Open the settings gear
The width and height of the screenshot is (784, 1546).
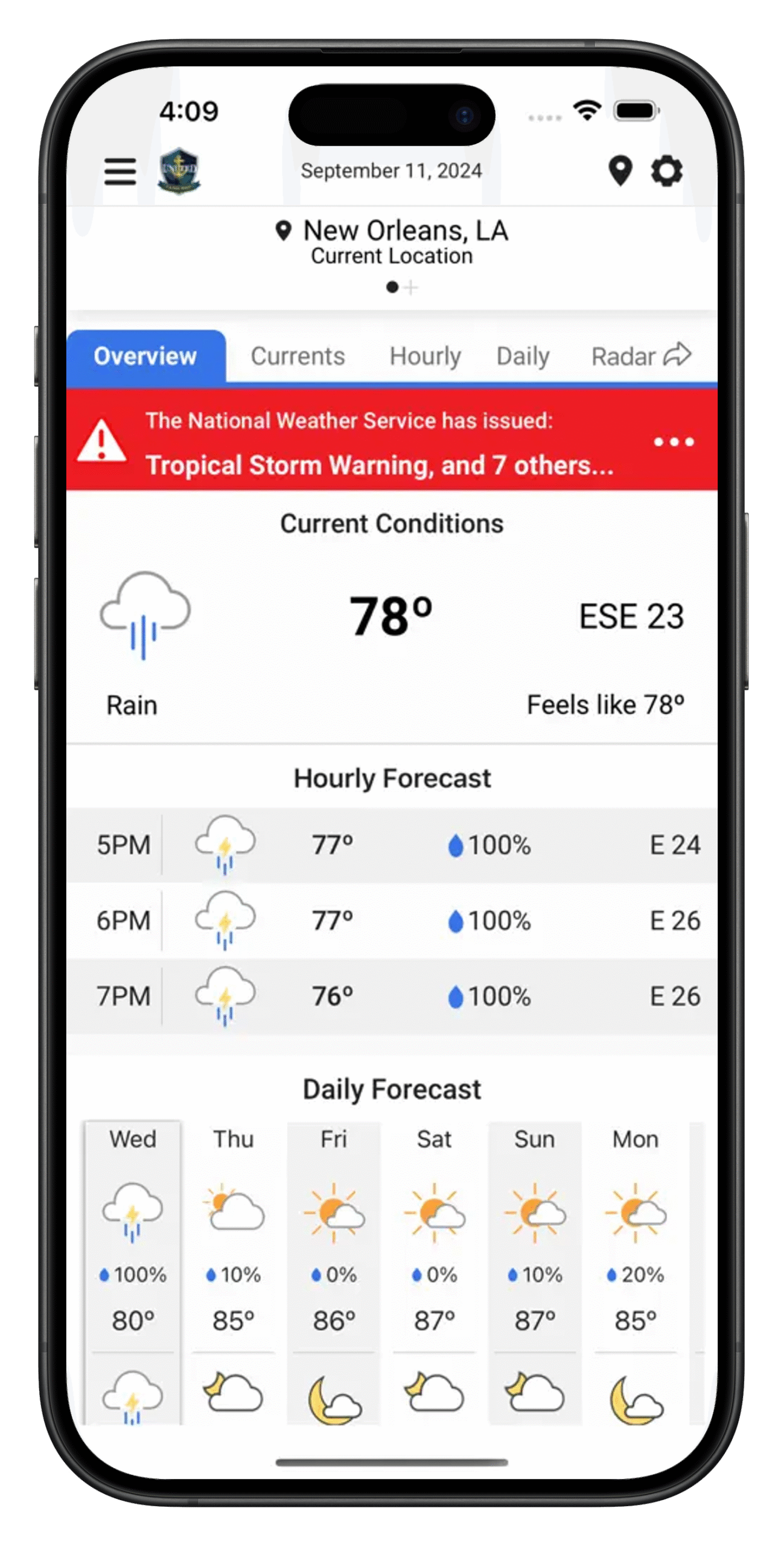(667, 172)
